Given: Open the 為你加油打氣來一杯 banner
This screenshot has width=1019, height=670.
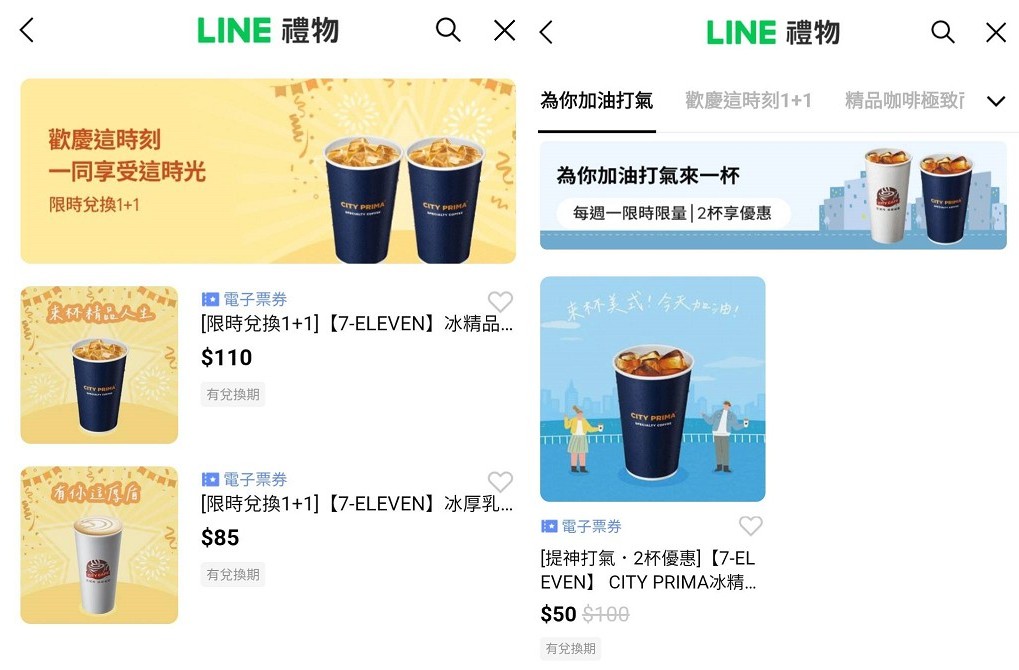Looking at the screenshot, I should point(772,195).
